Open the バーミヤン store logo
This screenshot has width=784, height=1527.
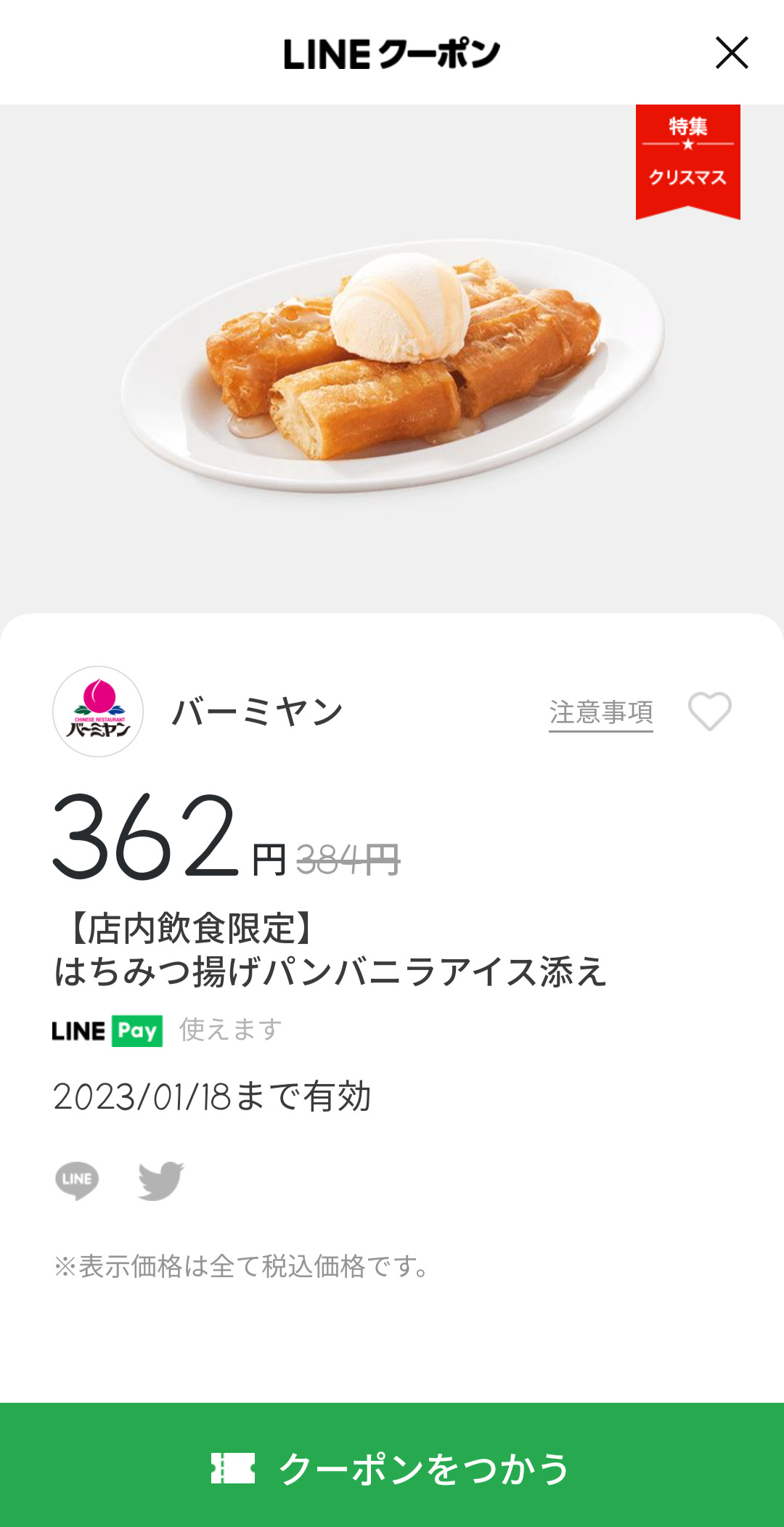(x=98, y=712)
